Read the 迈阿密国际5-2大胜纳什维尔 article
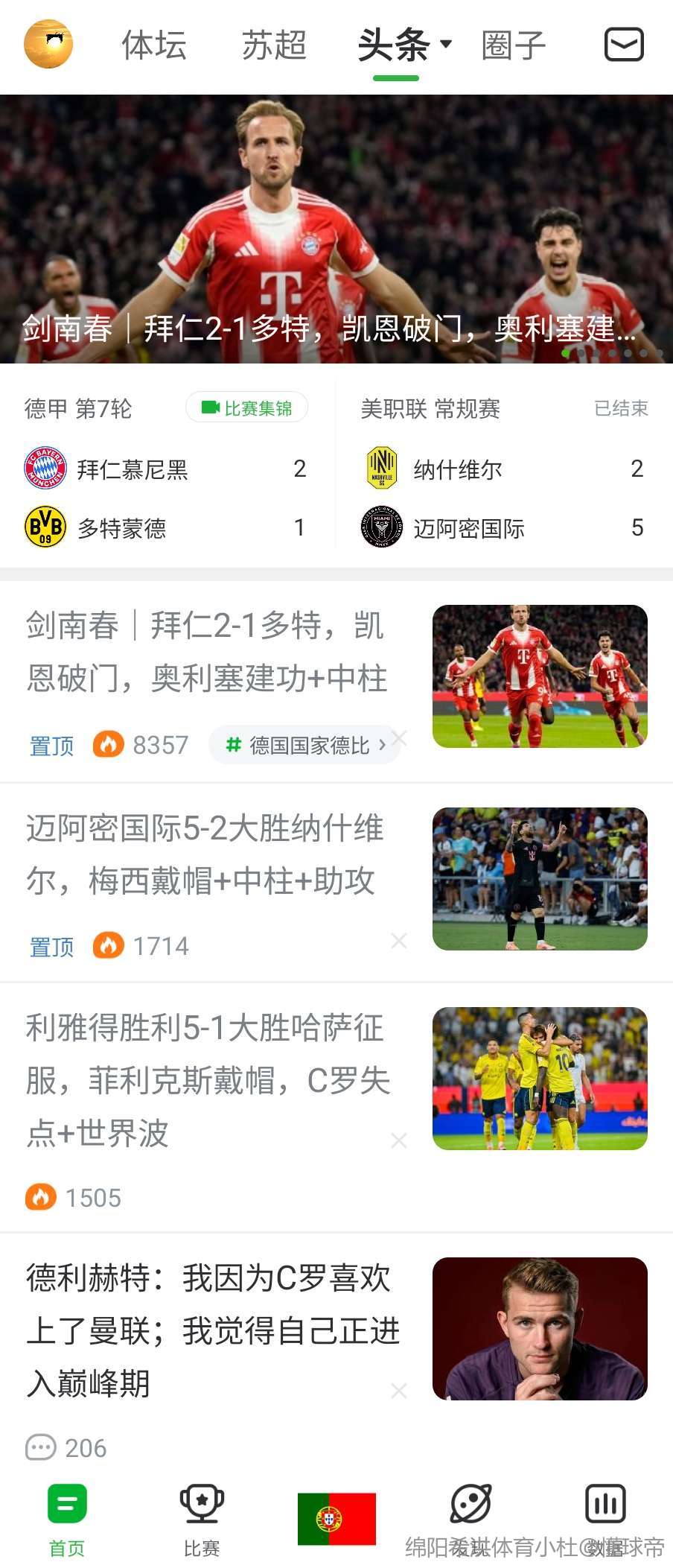This screenshot has width=673, height=1568. pos(205,854)
